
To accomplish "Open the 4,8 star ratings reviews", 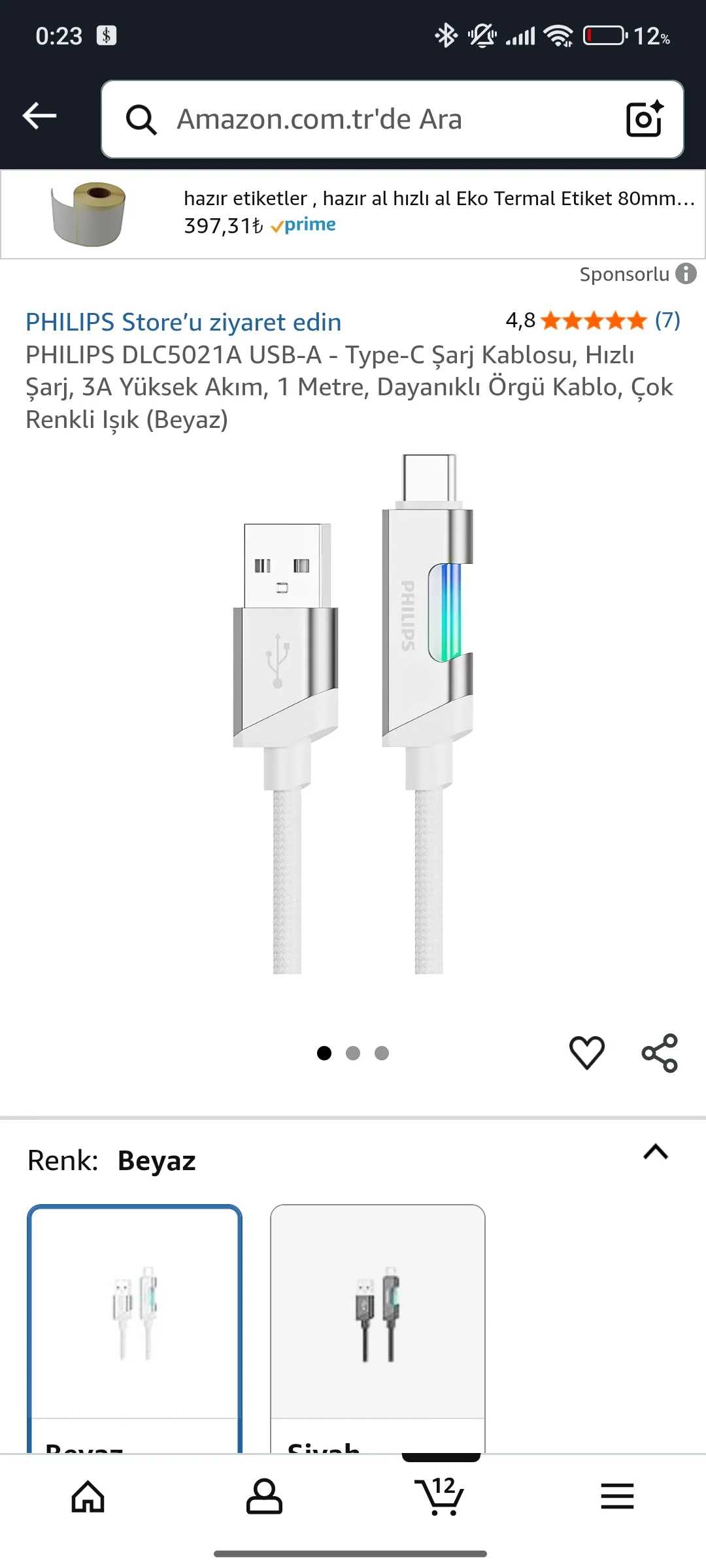I will click(x=592, y=321).
